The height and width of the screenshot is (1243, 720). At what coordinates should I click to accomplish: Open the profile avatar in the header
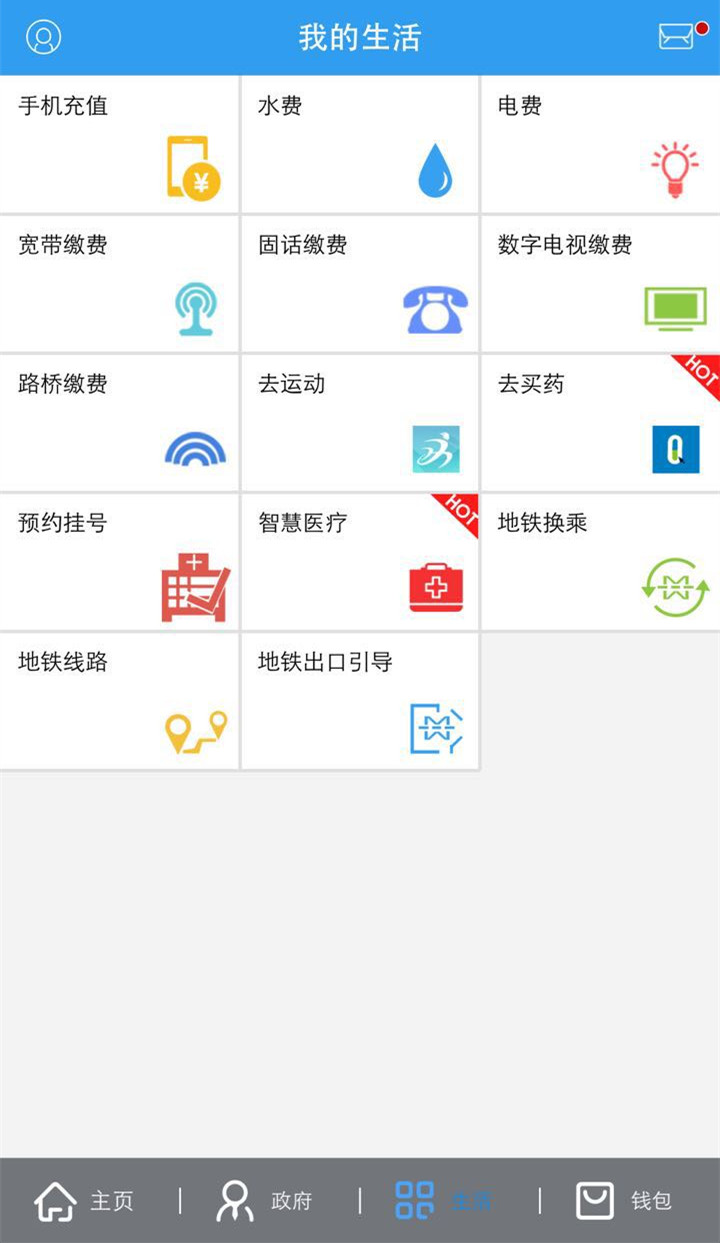[x=42, y=36]
